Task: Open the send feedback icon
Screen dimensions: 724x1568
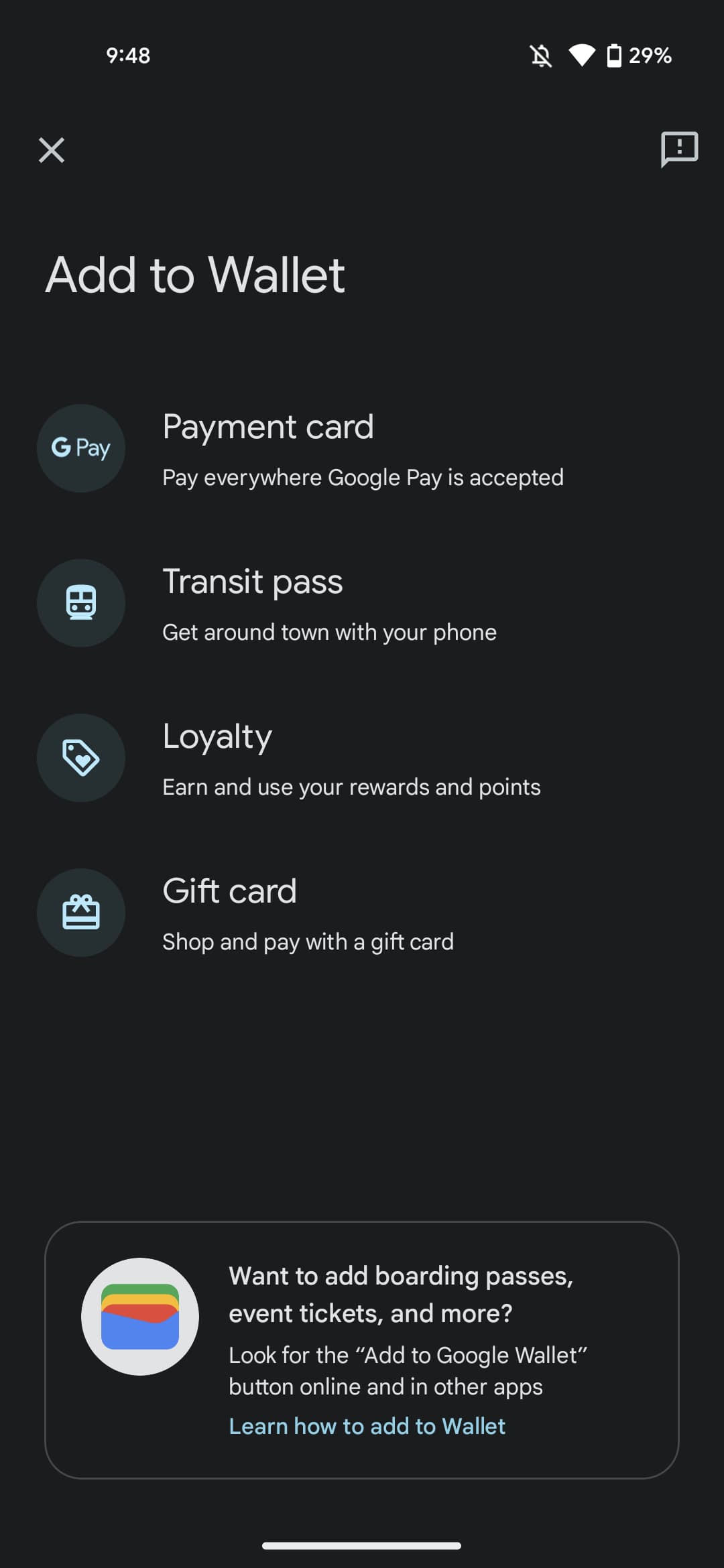Action: [x=679, y=149]
